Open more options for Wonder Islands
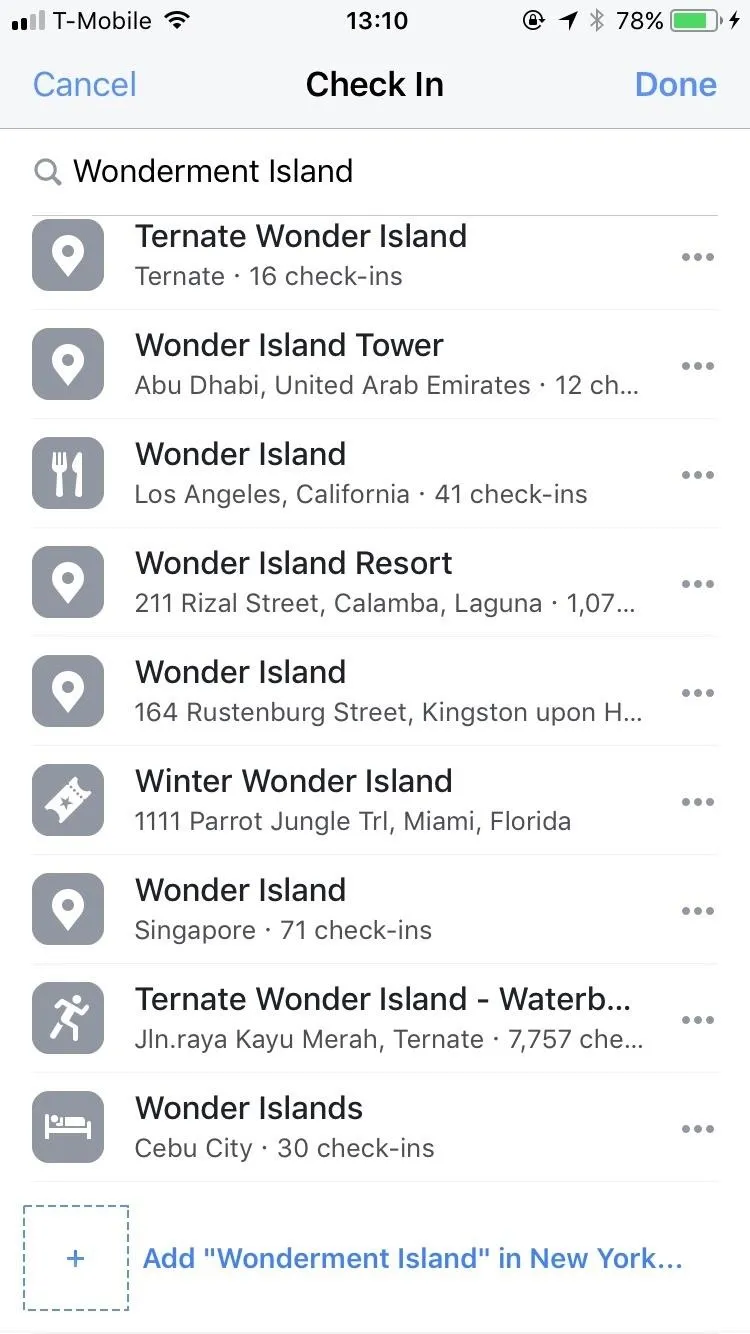The width and height of the screenshot is (750, 1334). click(x=697, y=1129)
